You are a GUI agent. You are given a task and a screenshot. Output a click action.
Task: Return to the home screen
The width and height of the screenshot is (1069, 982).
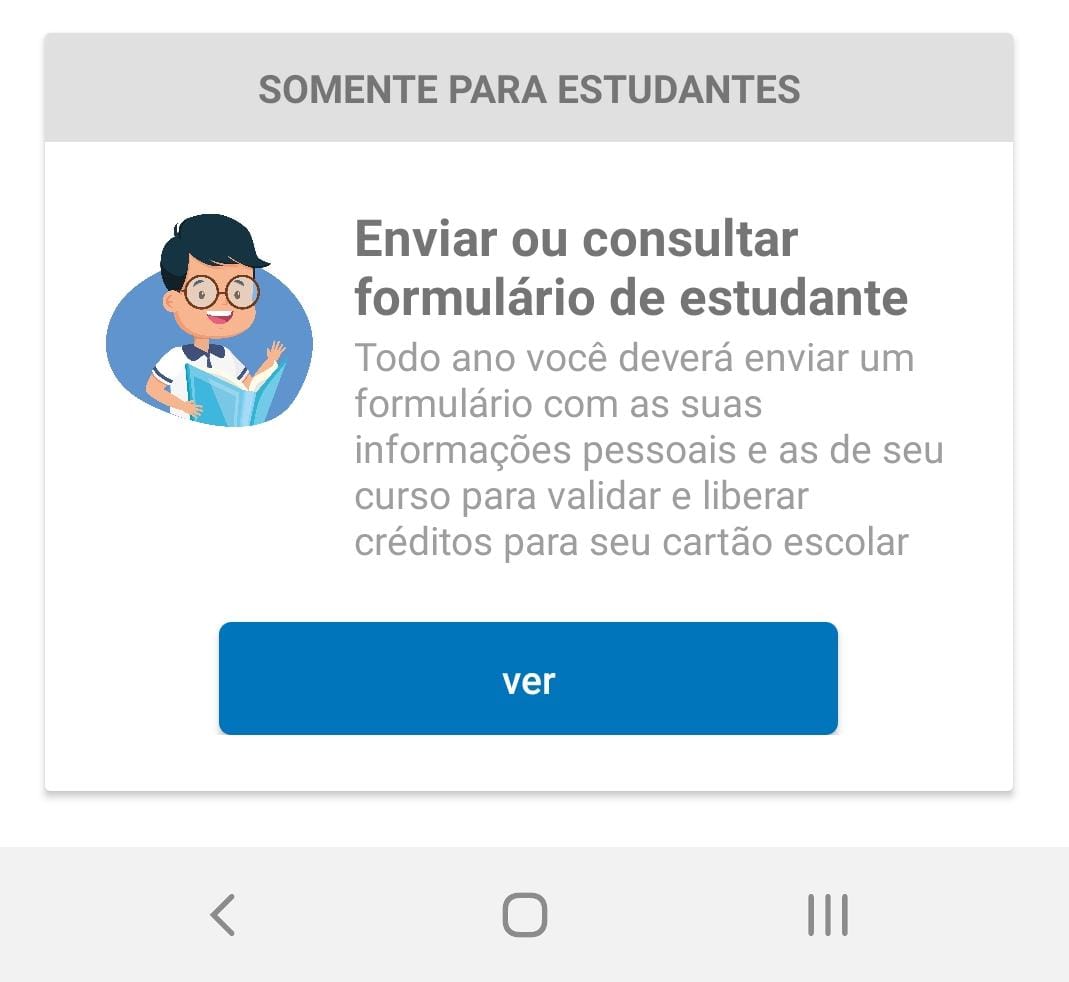pos(525,914)
